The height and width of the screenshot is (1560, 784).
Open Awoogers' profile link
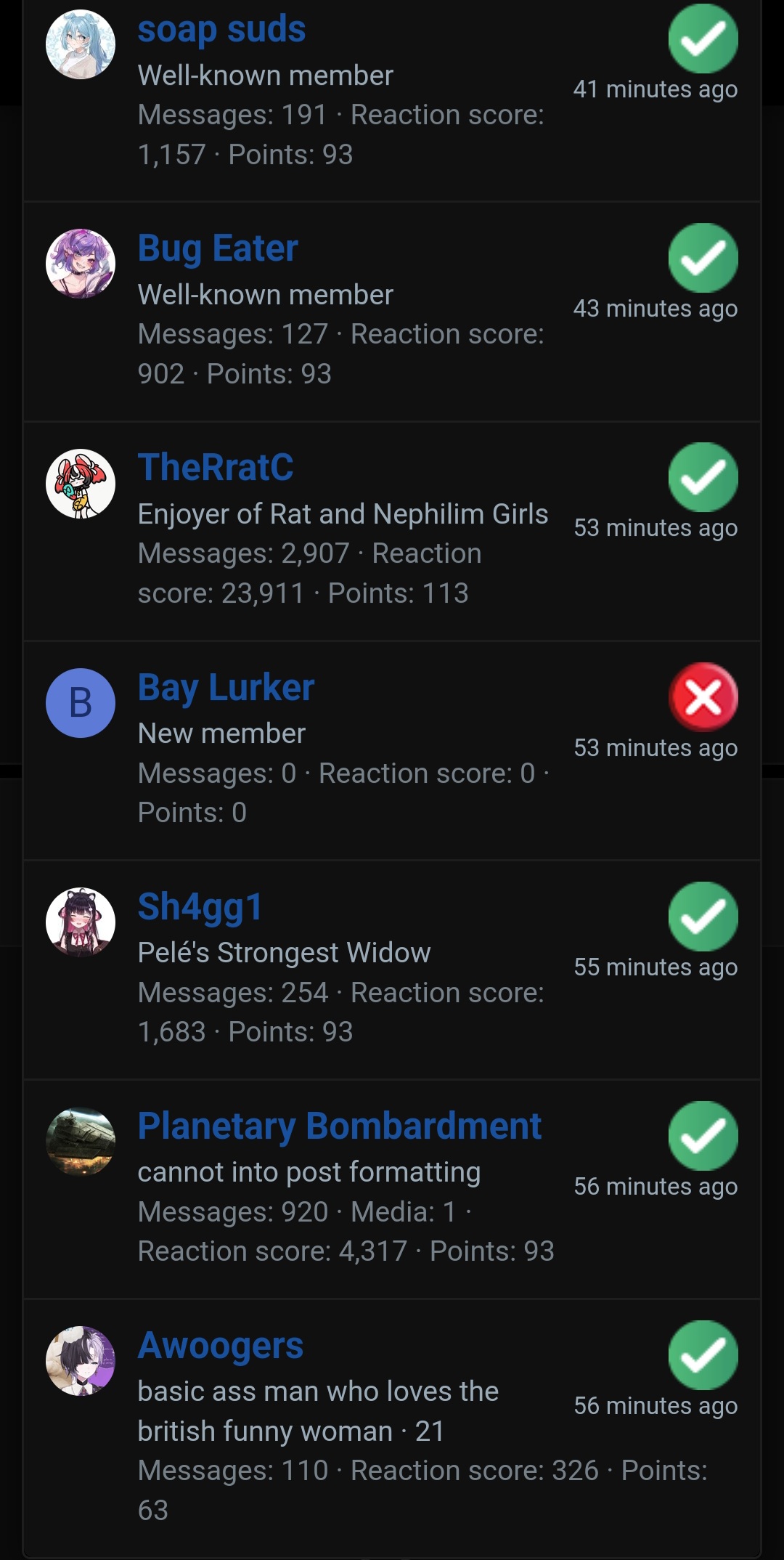click(221, 1346)
